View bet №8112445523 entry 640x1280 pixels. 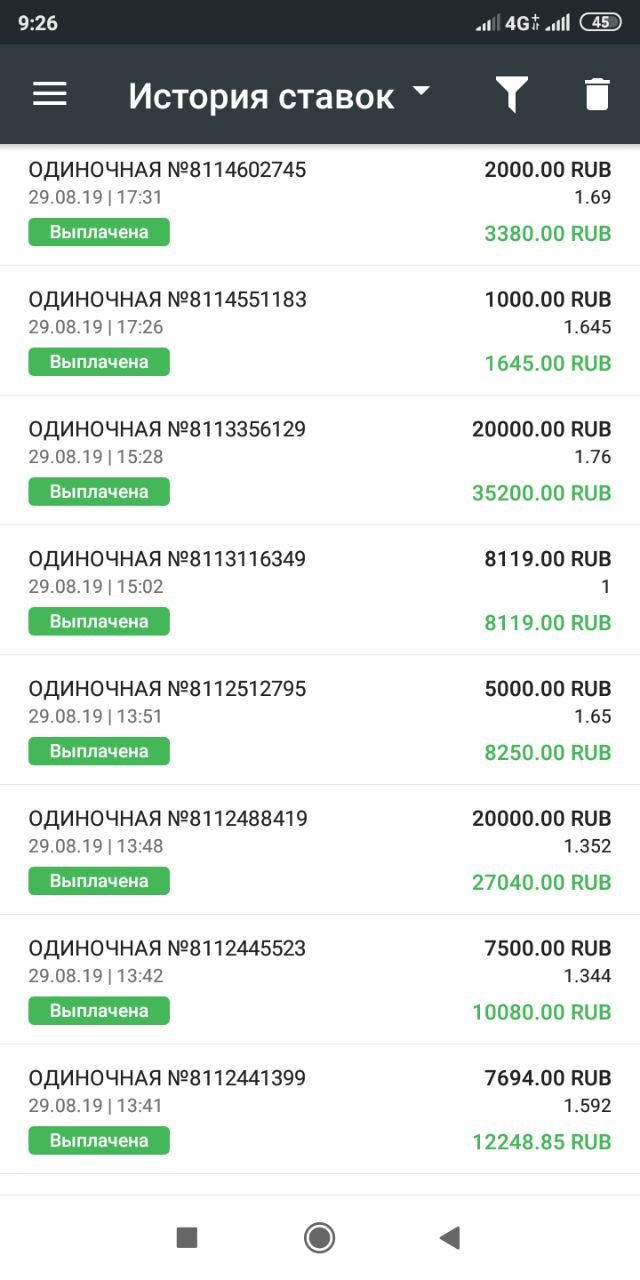(320, 981)
